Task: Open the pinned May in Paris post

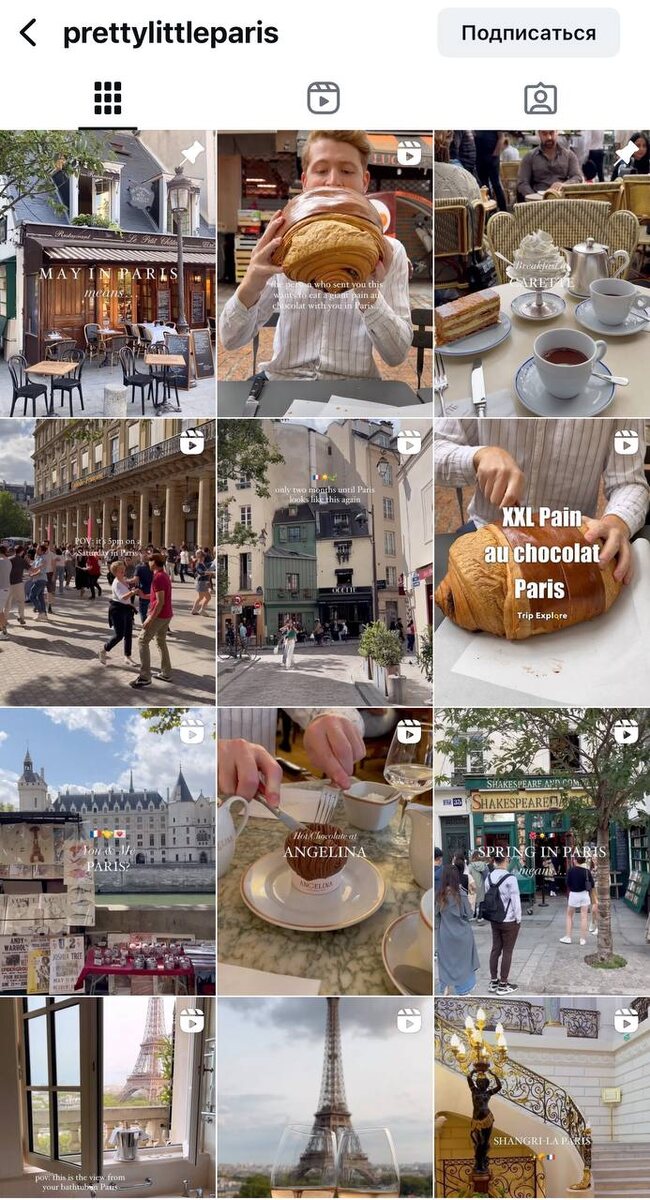Action: (107, 273)
